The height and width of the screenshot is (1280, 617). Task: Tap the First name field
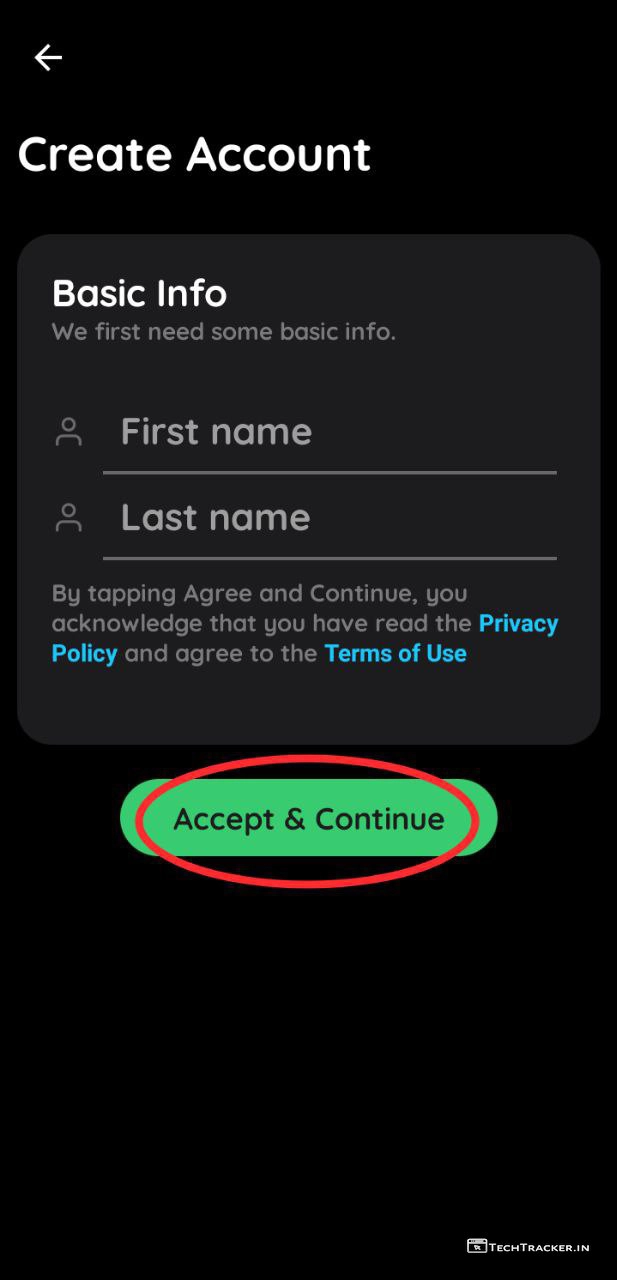pos(329,432)
